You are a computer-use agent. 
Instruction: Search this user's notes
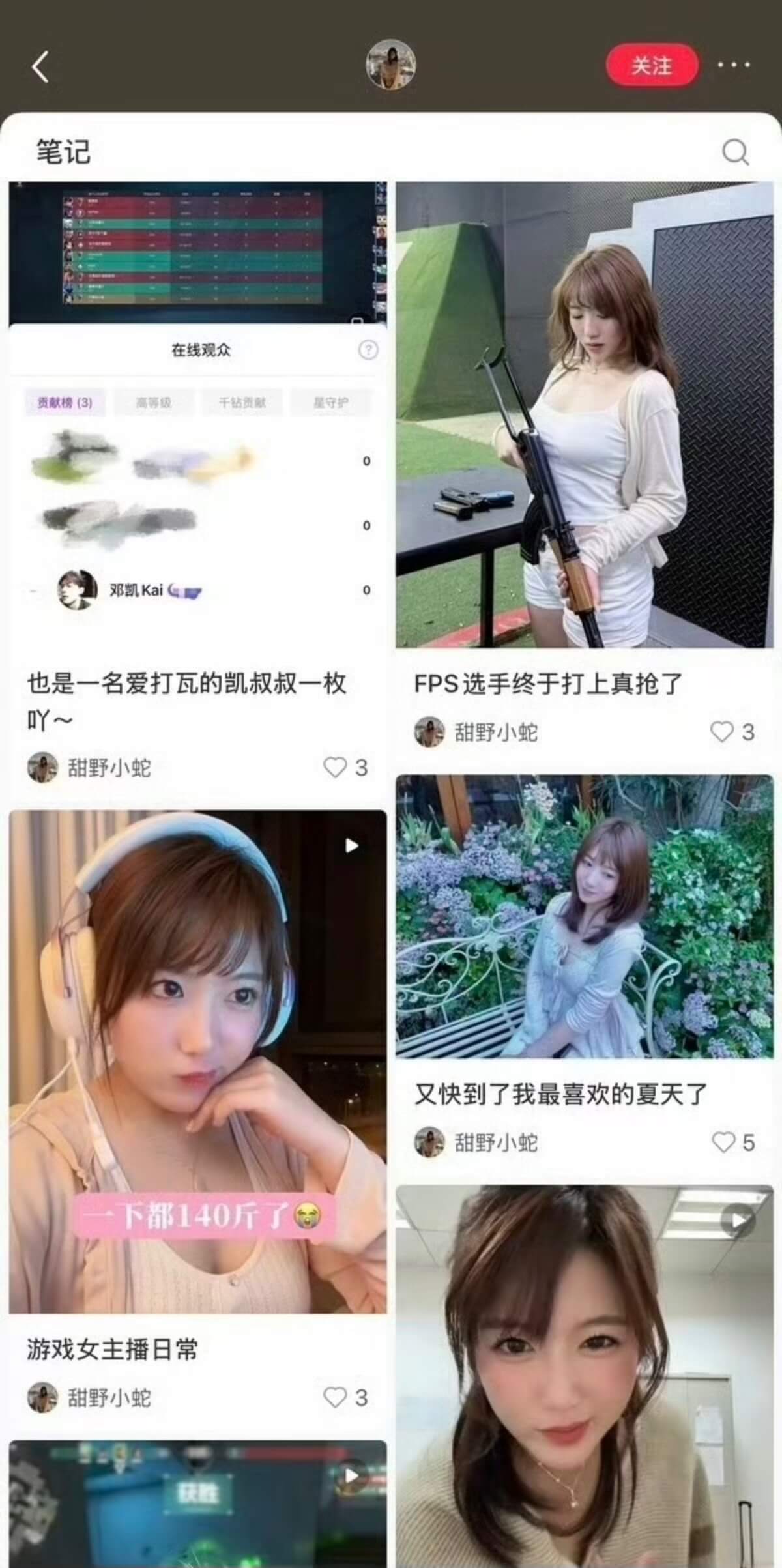click(734, 152)
